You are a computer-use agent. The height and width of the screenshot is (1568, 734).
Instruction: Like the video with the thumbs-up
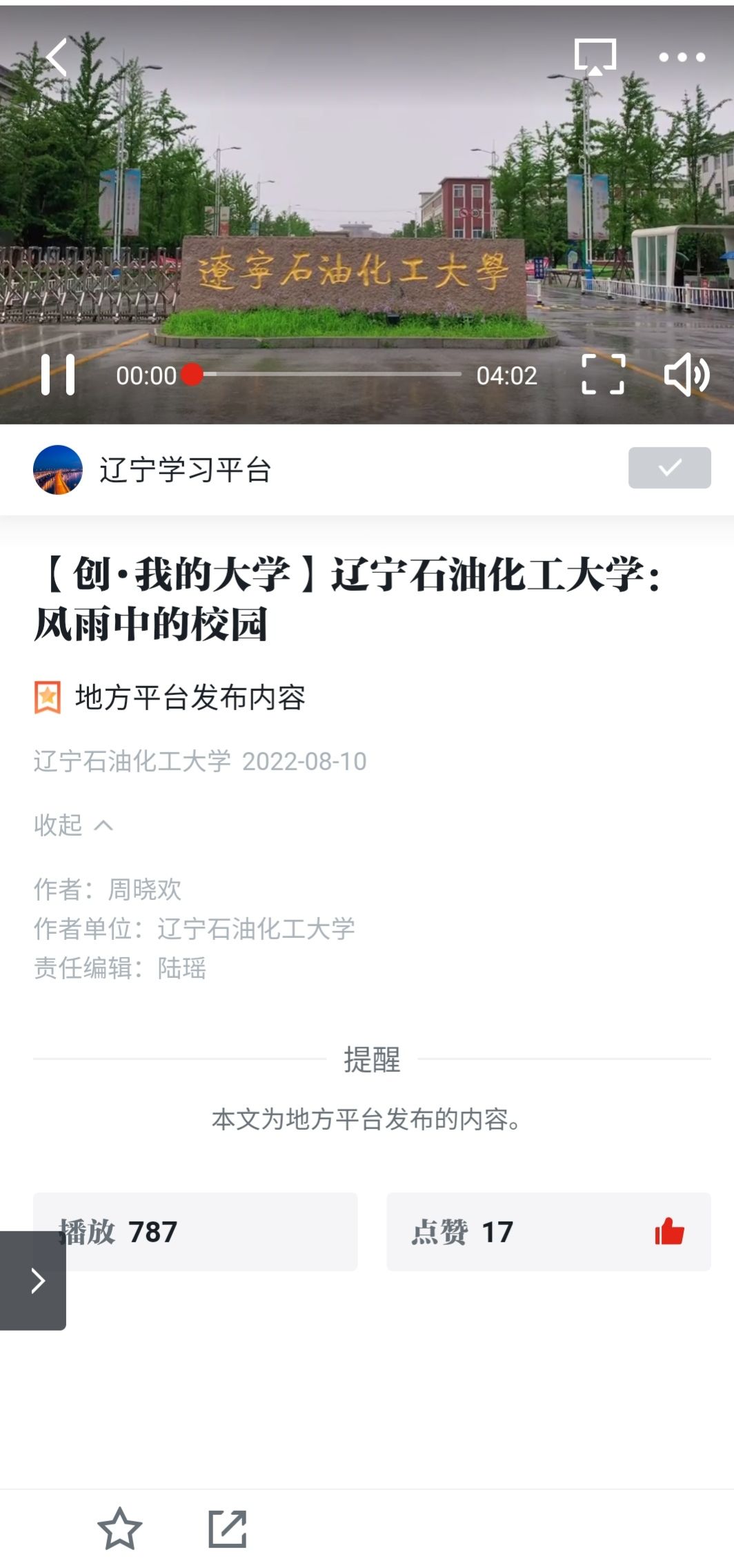[x=669, y=1232]
